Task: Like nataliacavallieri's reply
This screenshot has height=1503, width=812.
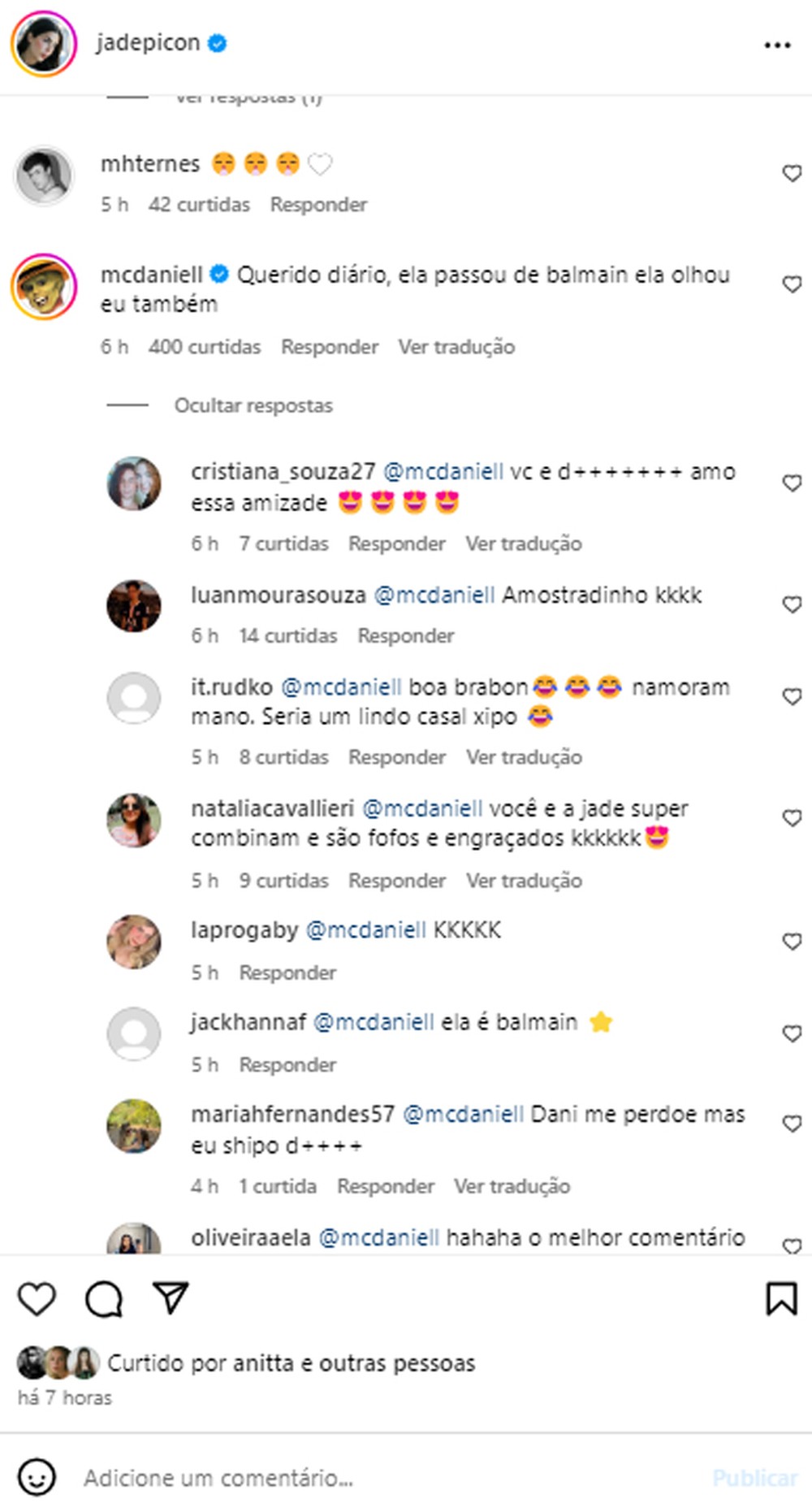Action: pos(792,818)
